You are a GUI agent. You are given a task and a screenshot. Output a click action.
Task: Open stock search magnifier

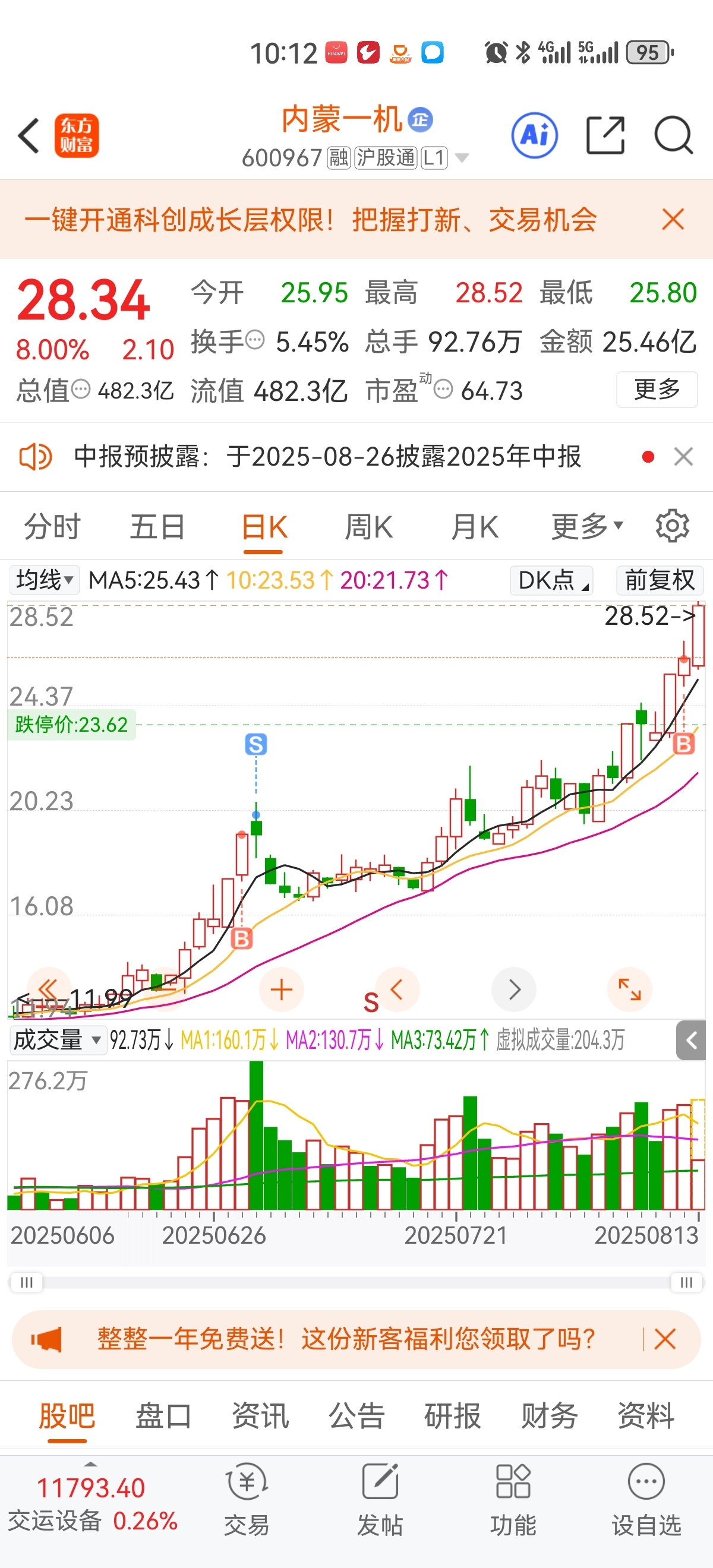(x=673, y=135)
